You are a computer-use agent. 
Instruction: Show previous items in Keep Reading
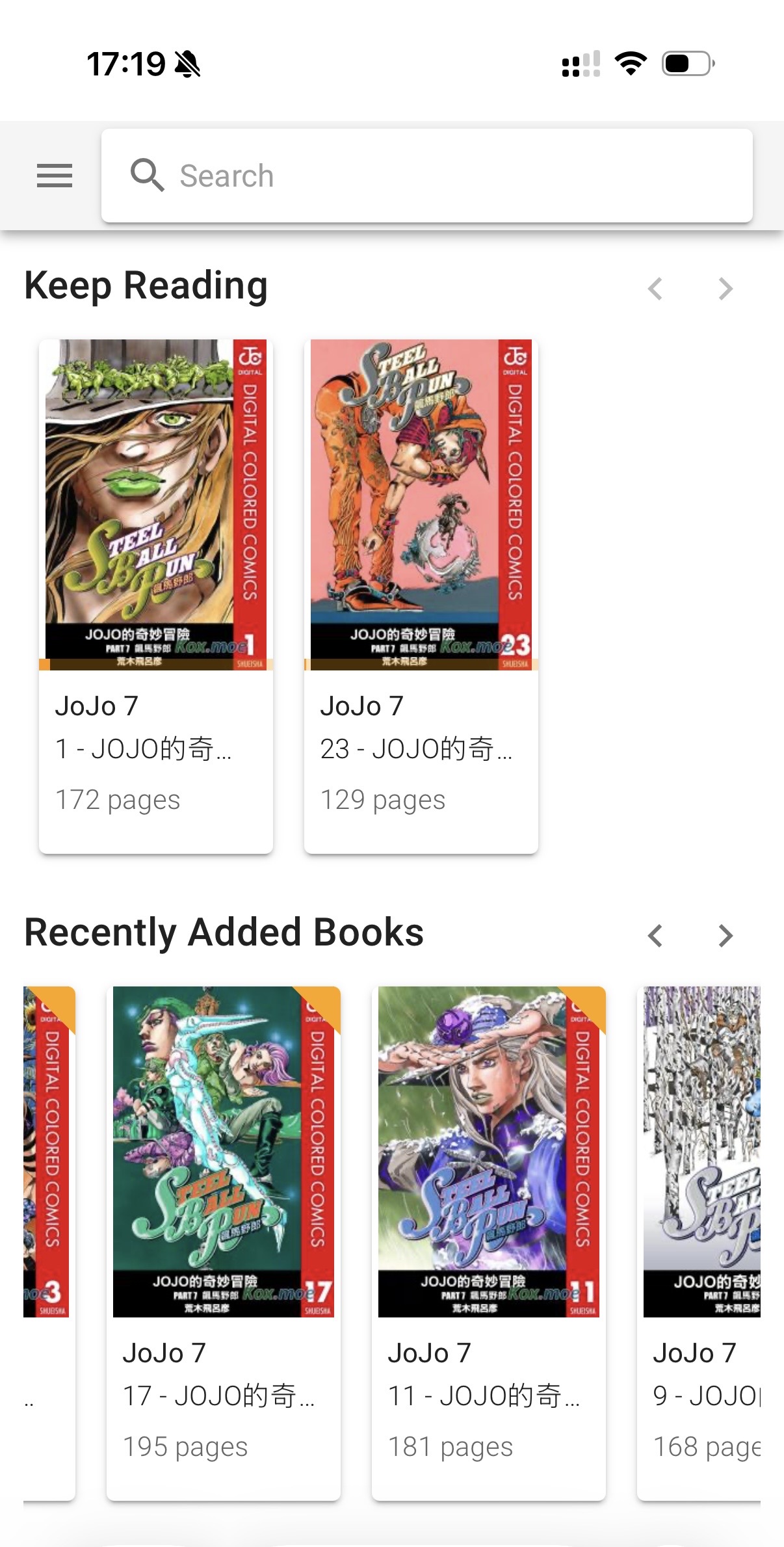pos(655,288)
